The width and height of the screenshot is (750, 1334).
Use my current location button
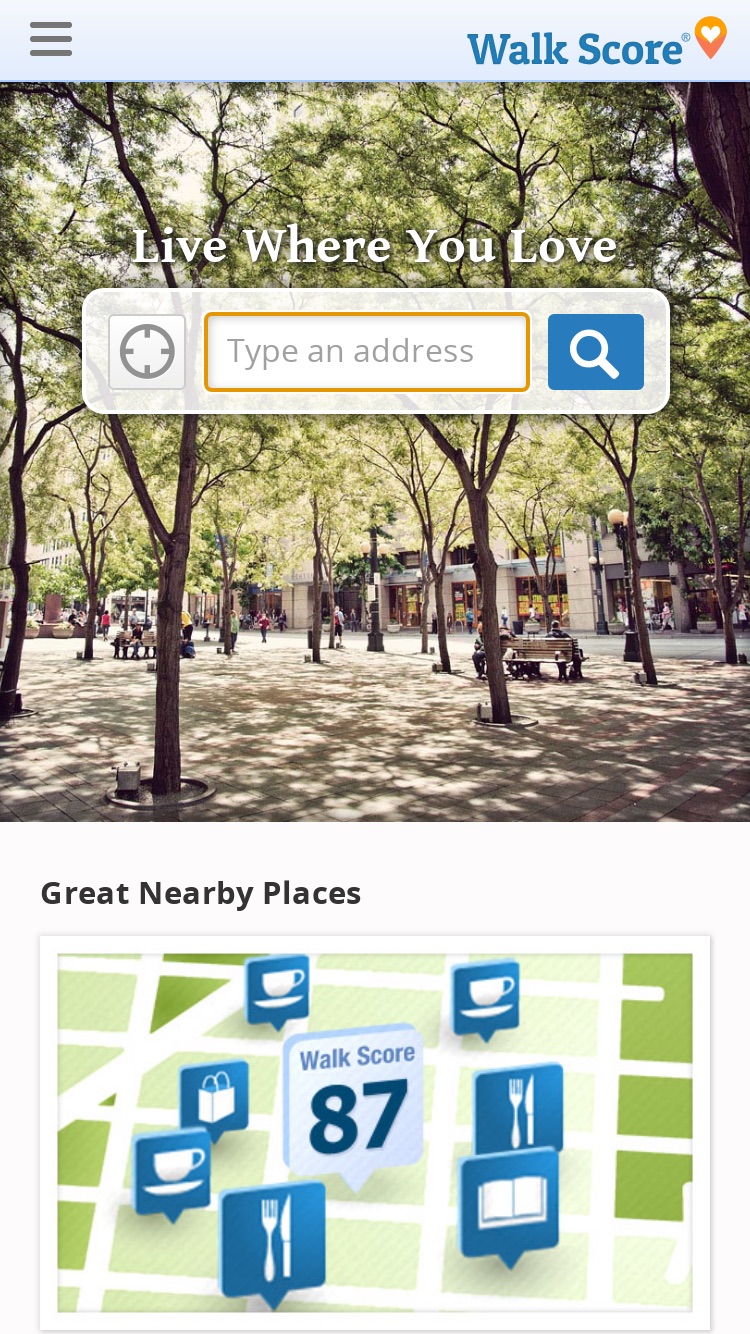click(x=147, y=352)
